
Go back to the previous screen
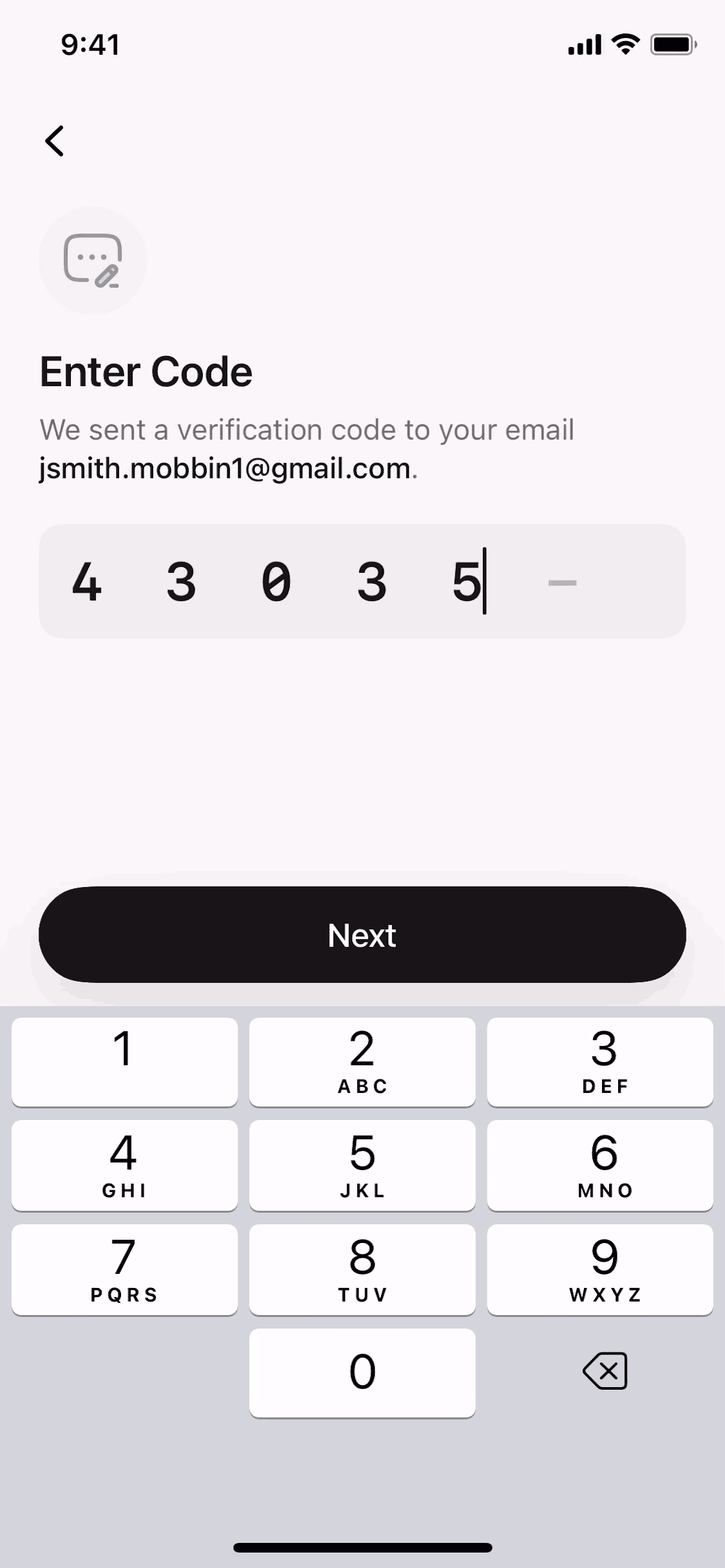[x=55, y=141]
